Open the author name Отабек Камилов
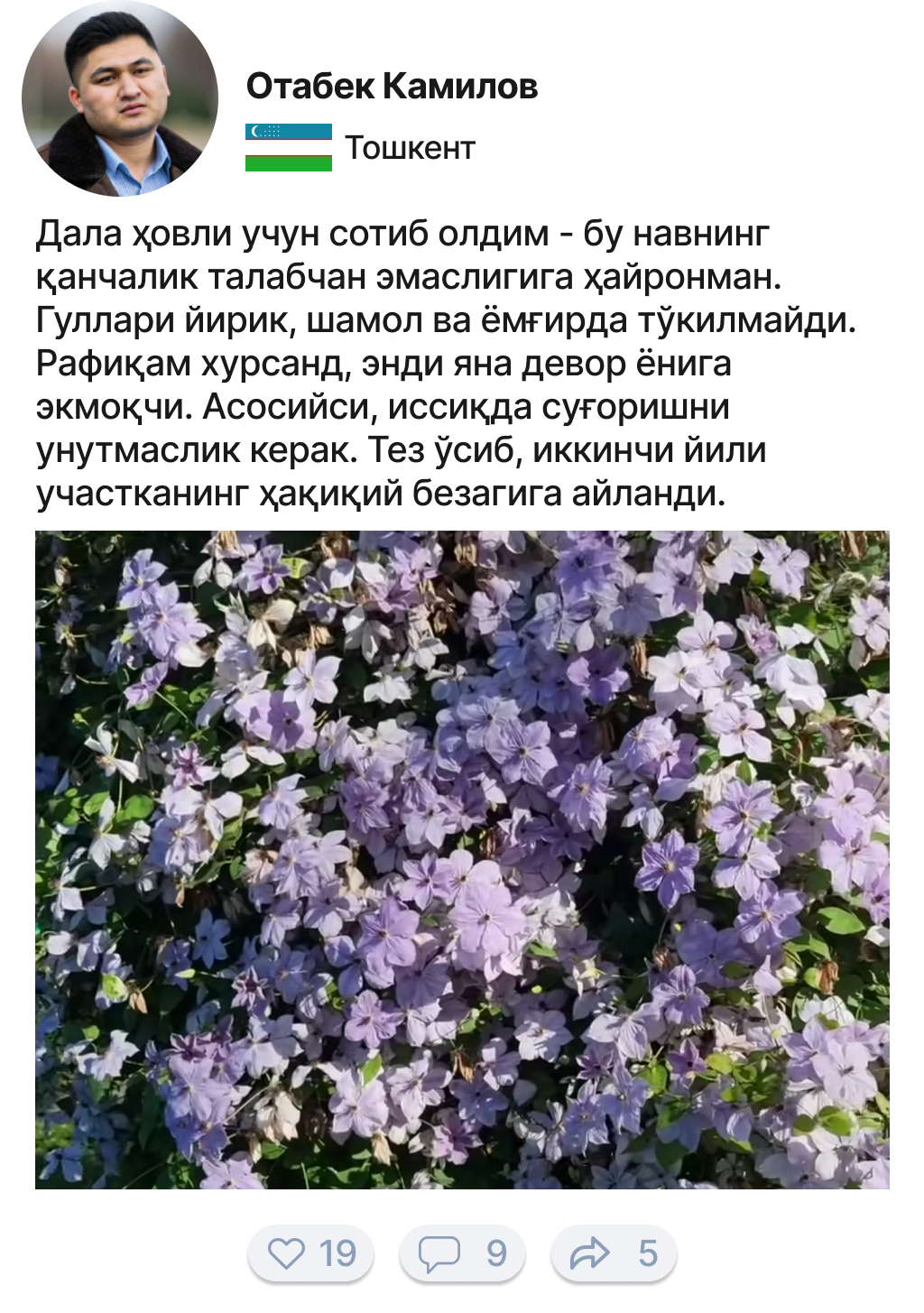This screenshot has height=1313, width=924. 392,87
